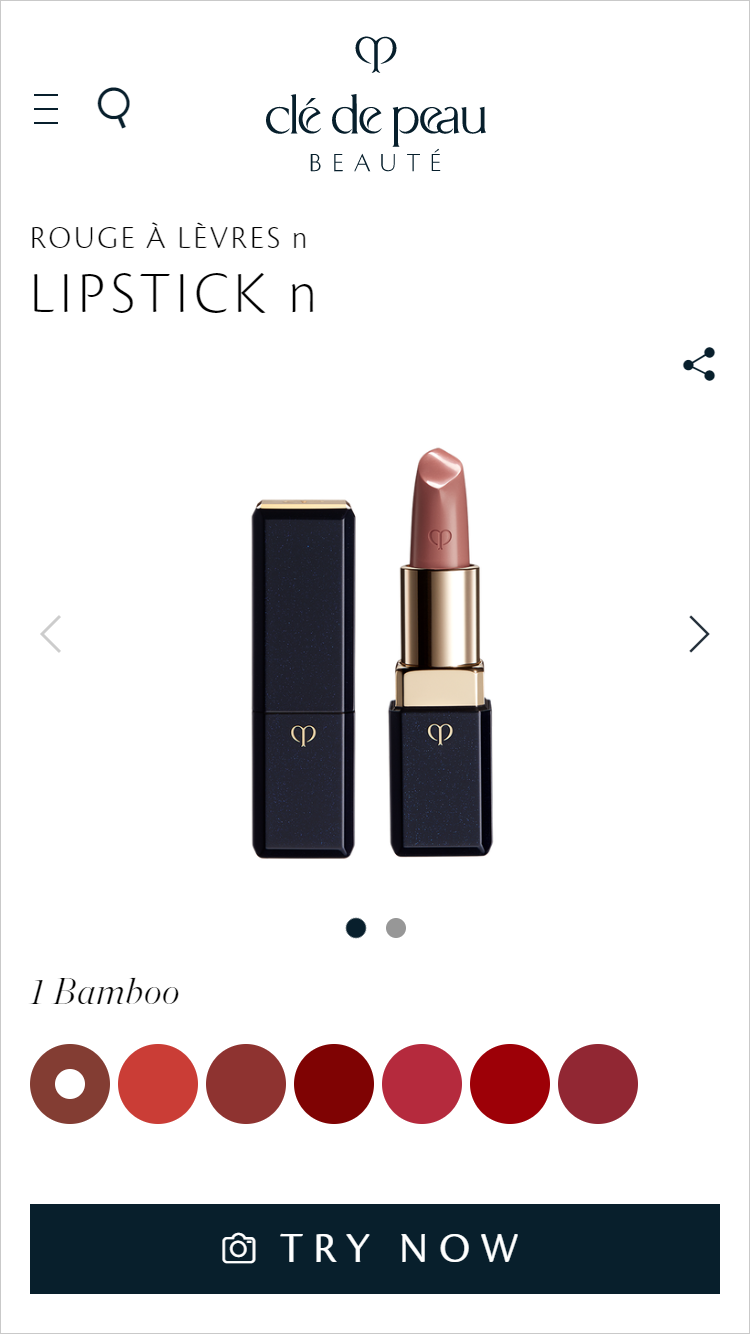Share this lipstick product
The height and width of the screenshot is (1334, 750).
[699, 364]
